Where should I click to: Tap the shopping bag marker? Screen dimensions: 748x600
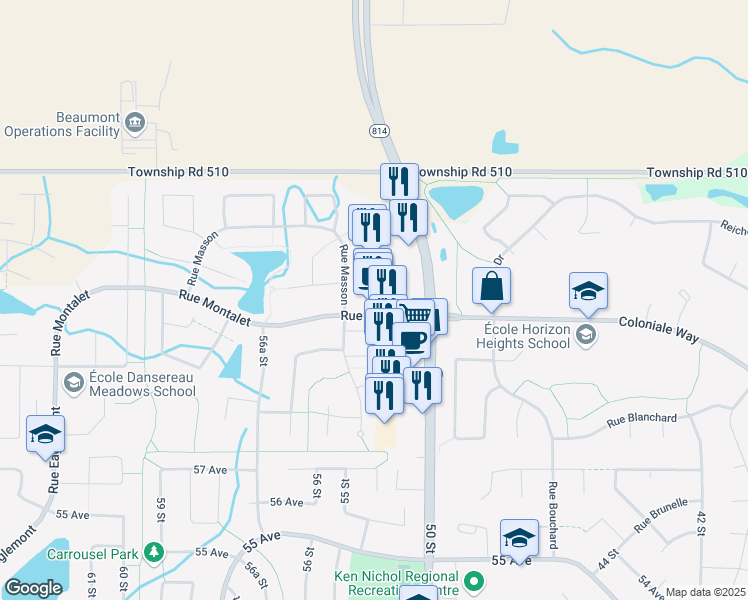coord(491,286)
